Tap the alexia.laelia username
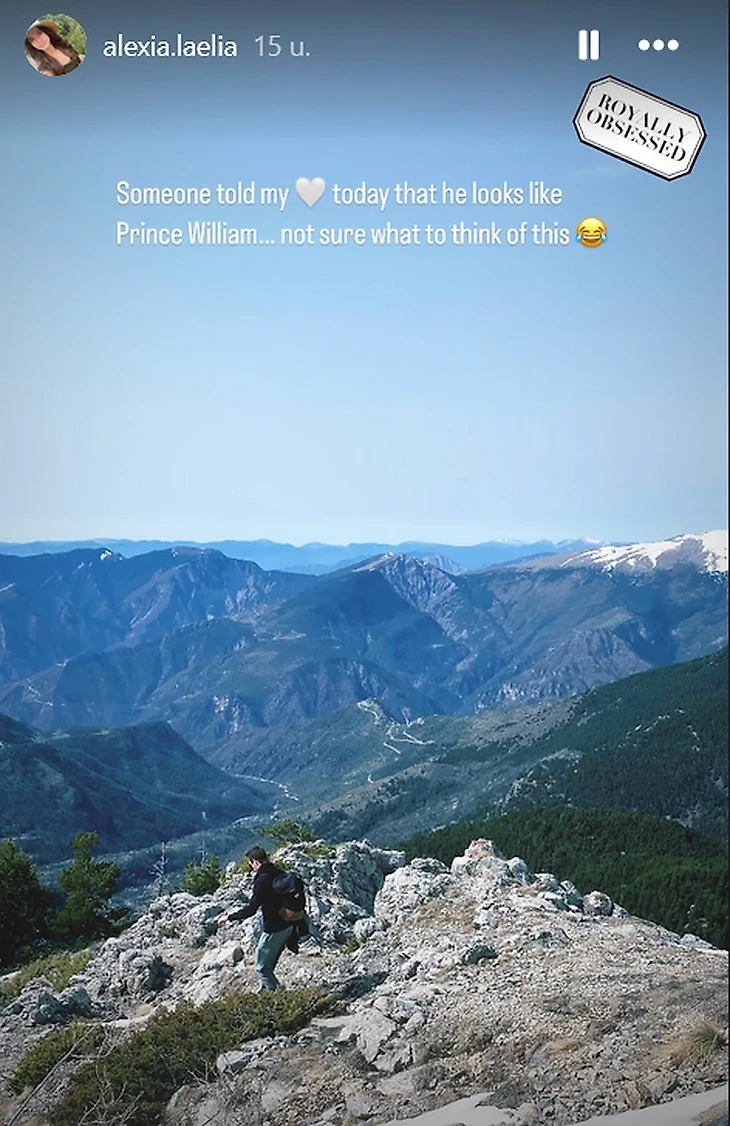 coord(170,47)
